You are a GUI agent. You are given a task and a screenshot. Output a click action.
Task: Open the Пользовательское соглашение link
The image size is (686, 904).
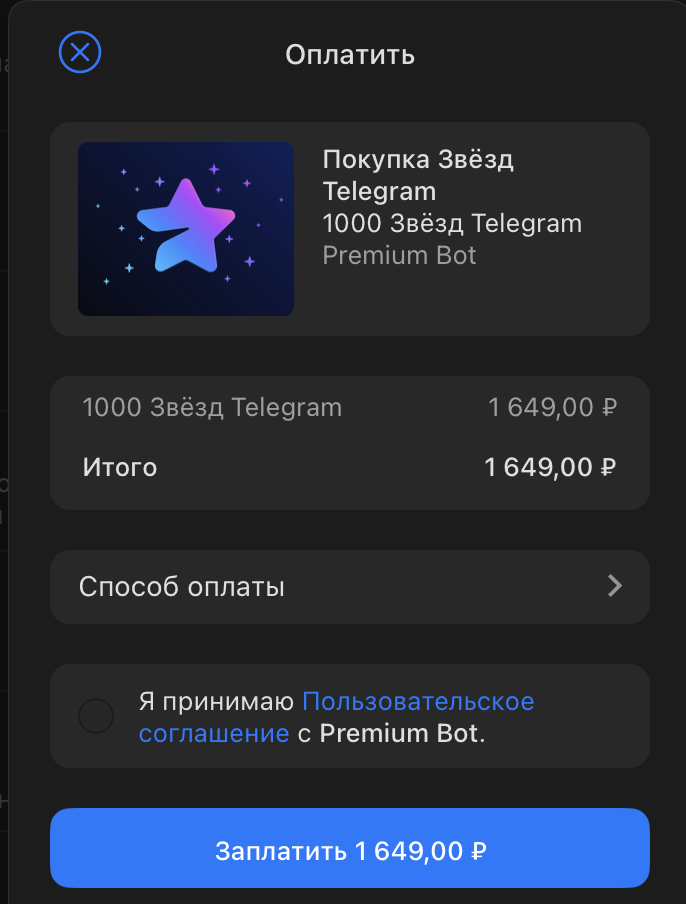click(417, 701)
